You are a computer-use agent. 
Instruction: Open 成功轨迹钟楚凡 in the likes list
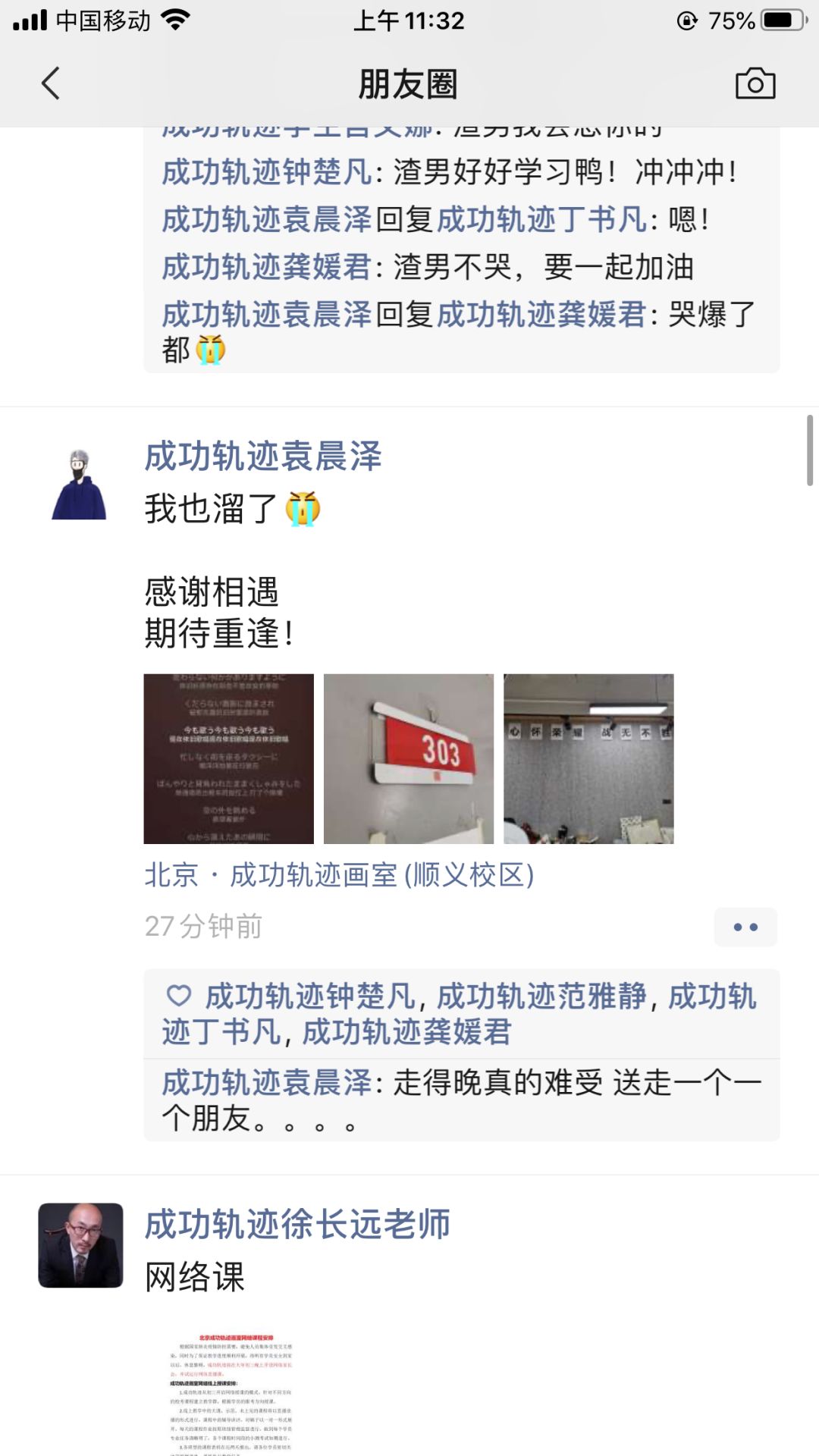click(310, 996)
